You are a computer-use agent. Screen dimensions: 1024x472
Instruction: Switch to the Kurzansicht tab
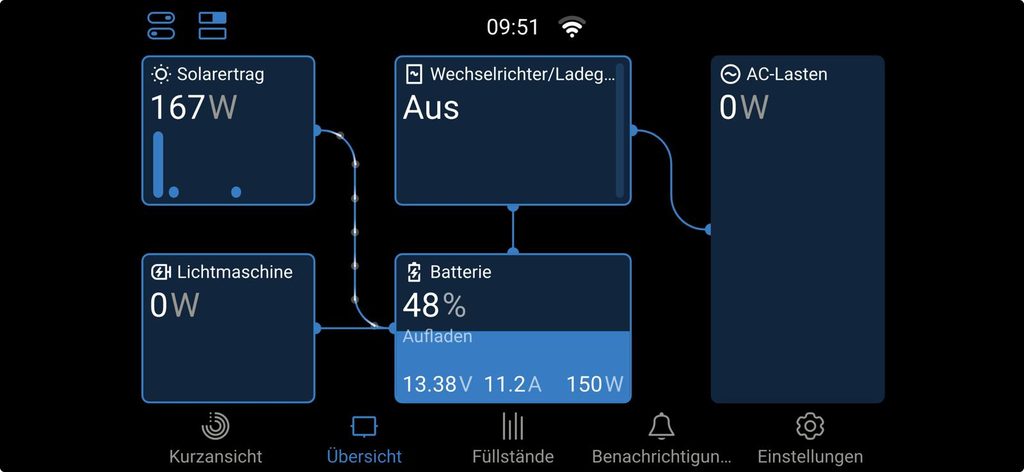tap(216, 438)
